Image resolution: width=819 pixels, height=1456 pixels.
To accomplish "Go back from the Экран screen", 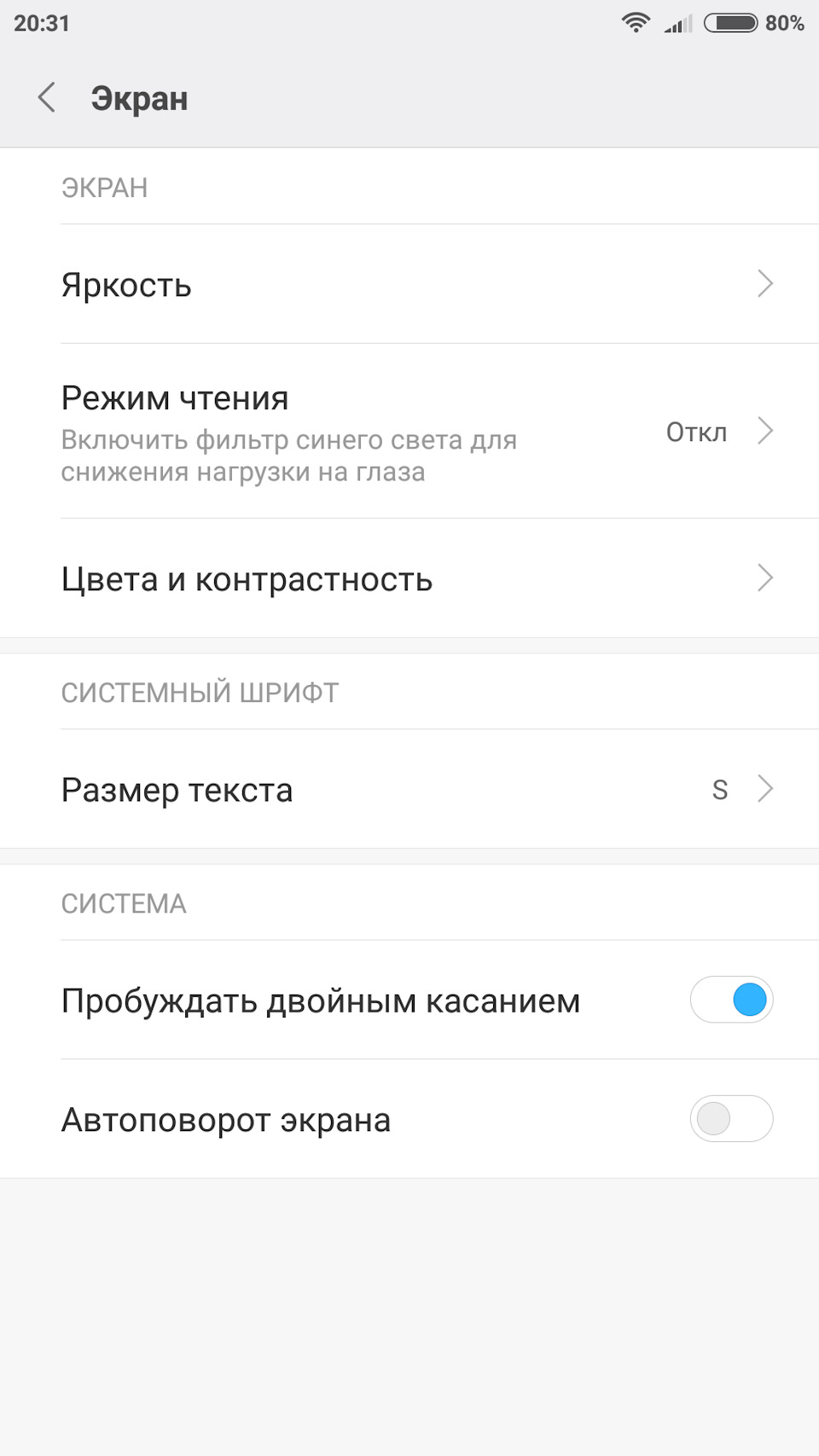I will (47, 98).
